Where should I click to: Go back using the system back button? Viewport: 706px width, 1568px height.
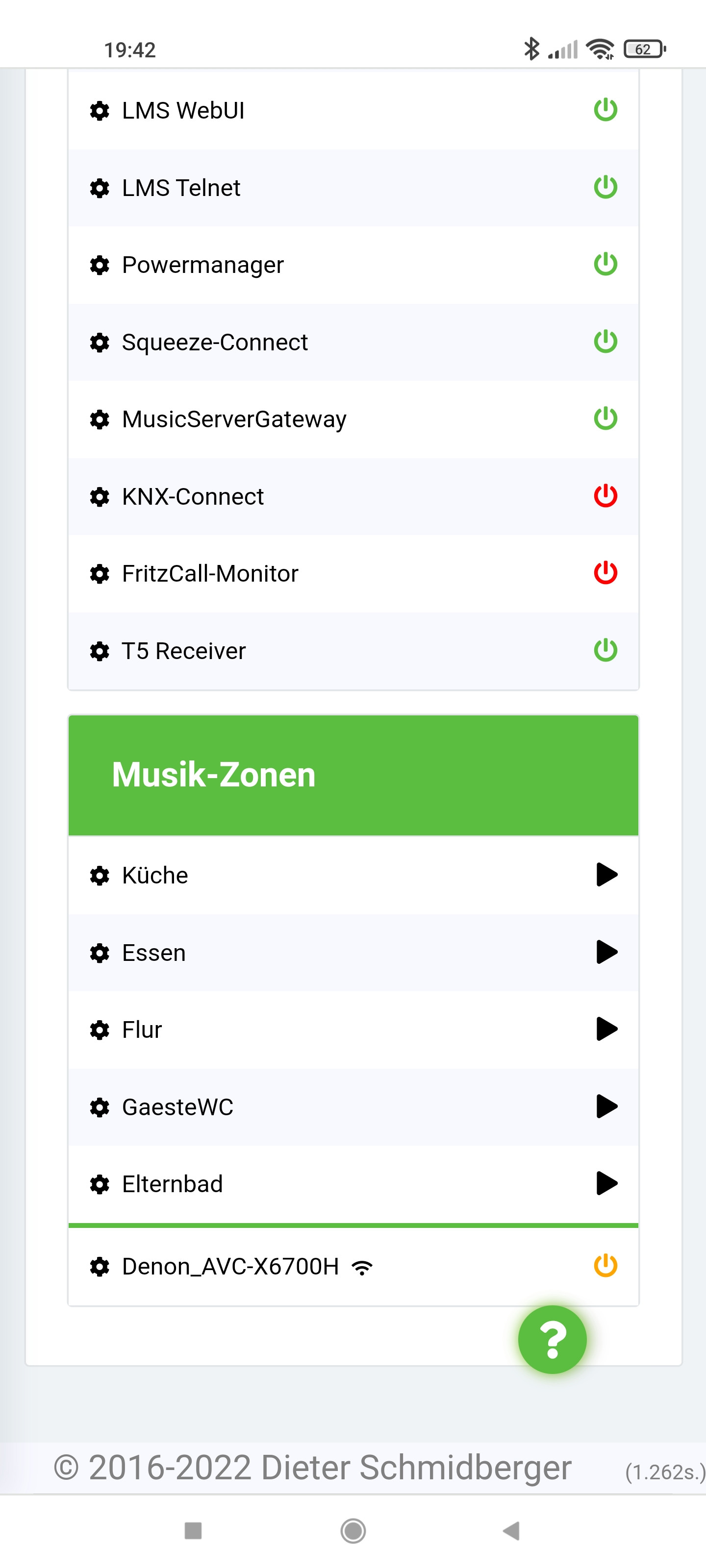click(512, 1530)
